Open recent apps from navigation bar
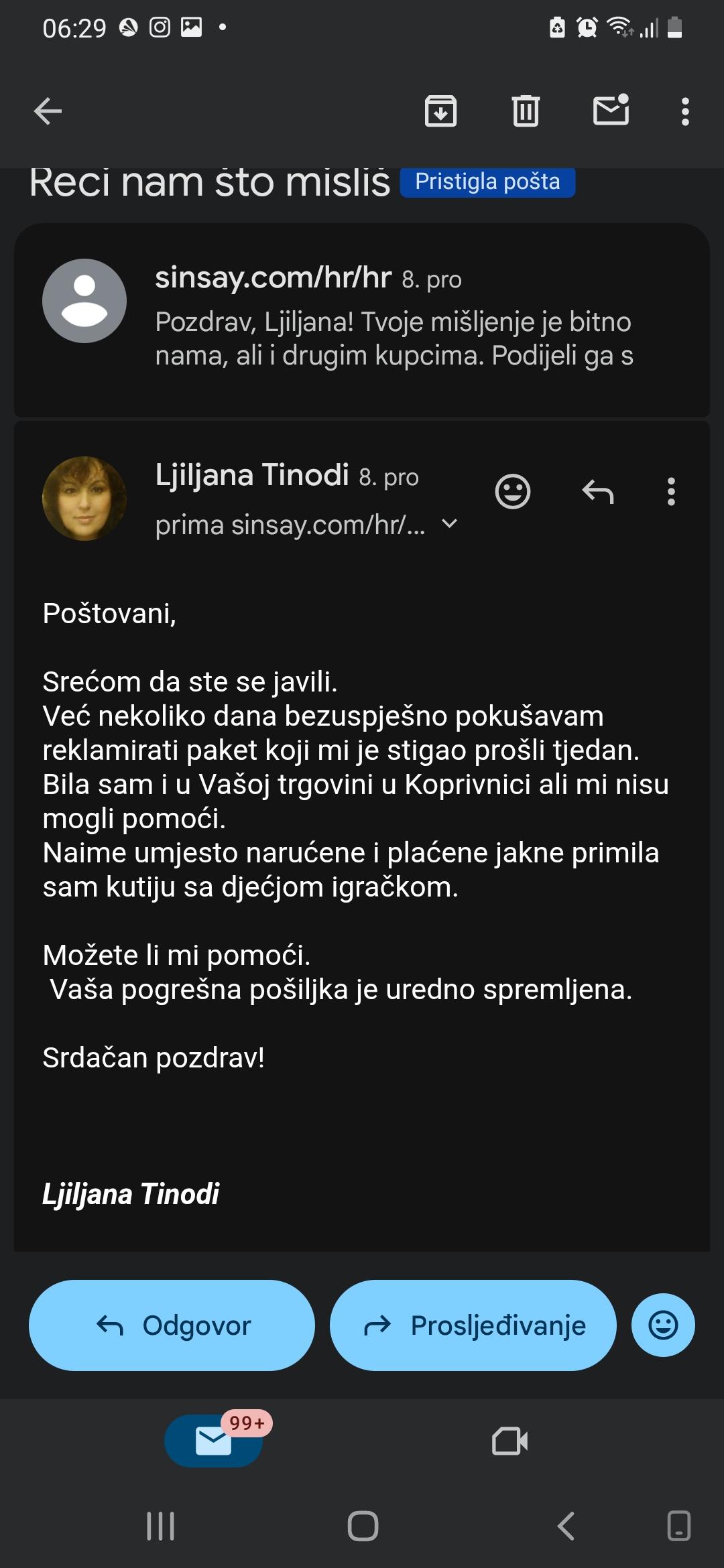This screenshot has height=1568, width=724. tap(160, 1526)
